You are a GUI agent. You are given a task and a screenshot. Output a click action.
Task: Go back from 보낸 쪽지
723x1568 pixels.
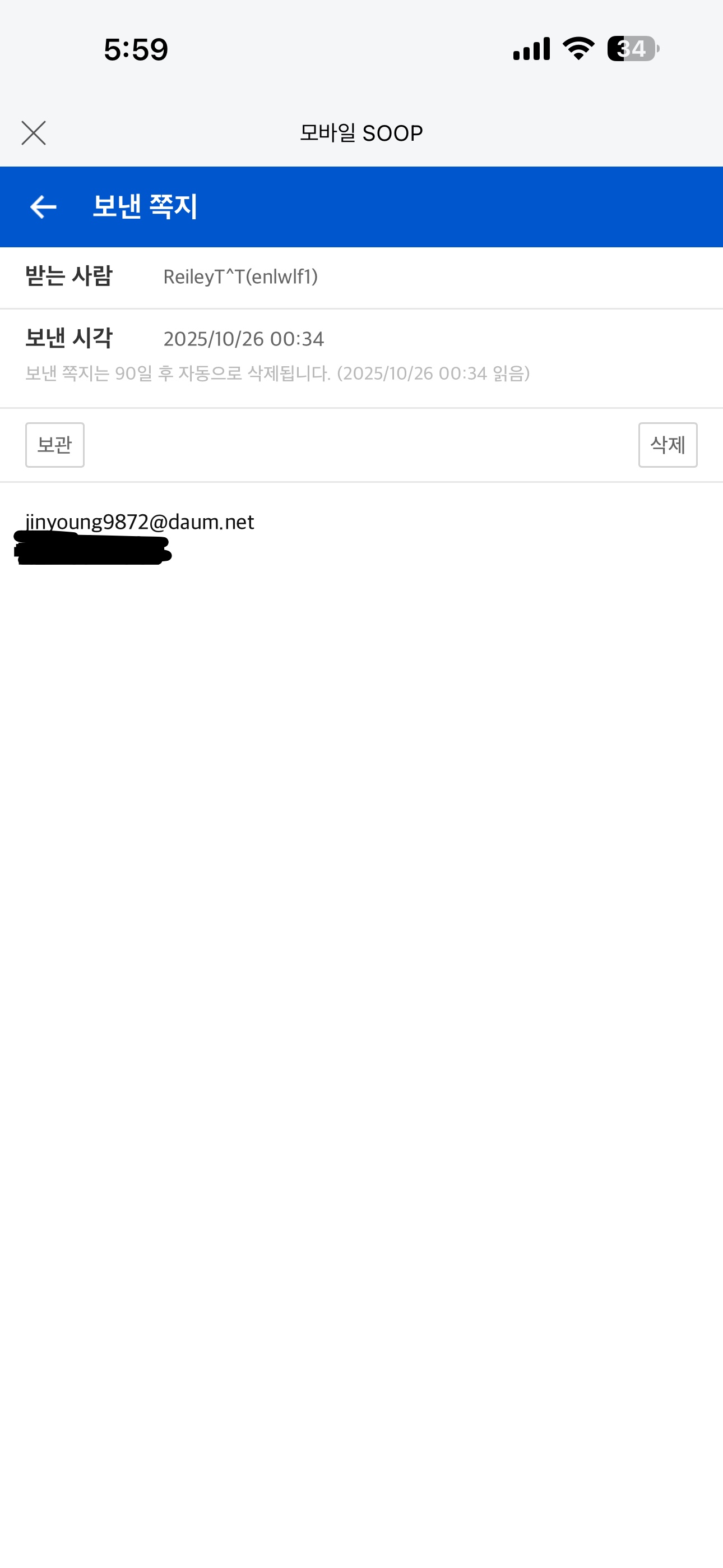(43, 207)
